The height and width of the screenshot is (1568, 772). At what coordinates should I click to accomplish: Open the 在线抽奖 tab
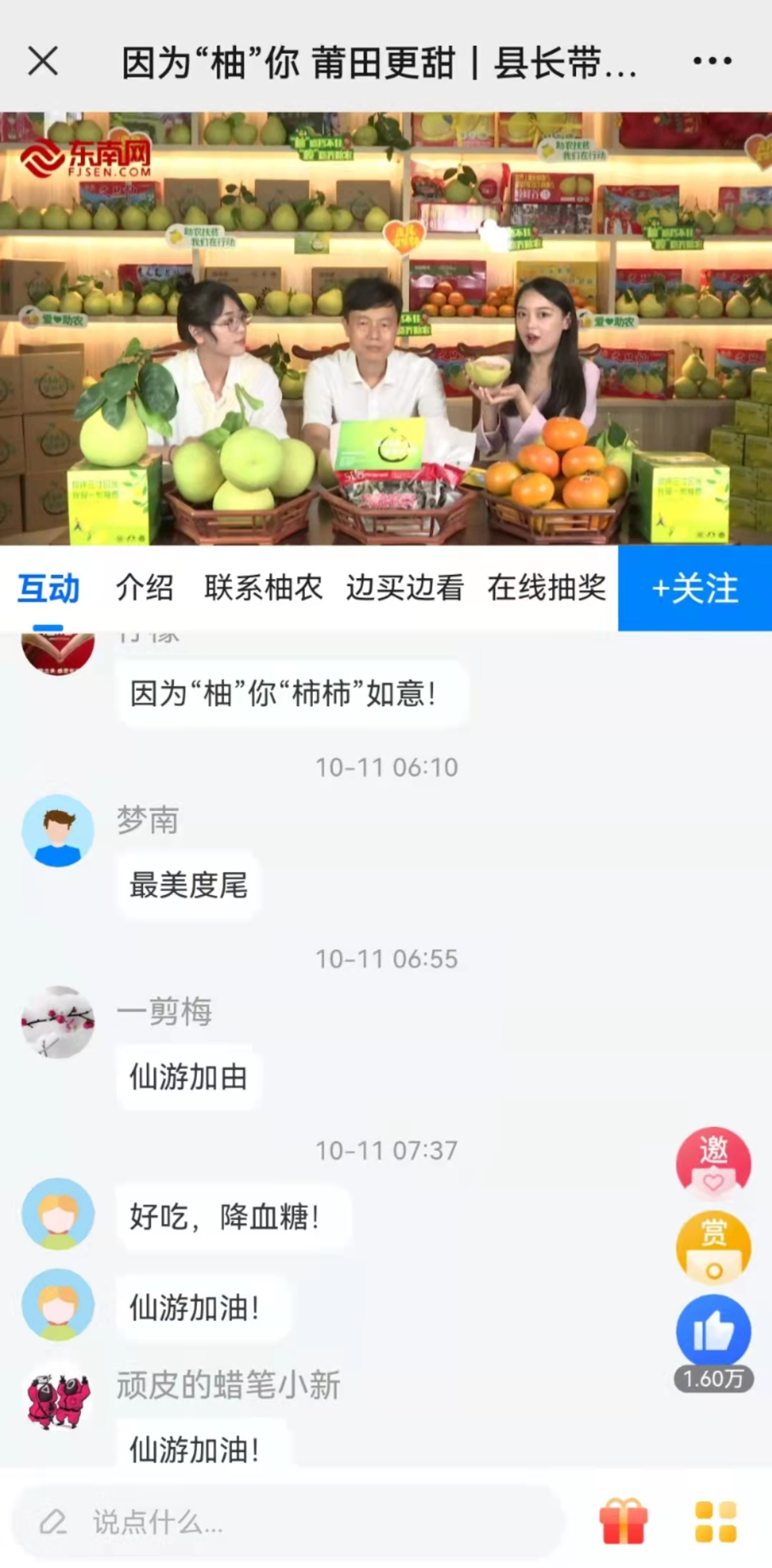(546, 588)
